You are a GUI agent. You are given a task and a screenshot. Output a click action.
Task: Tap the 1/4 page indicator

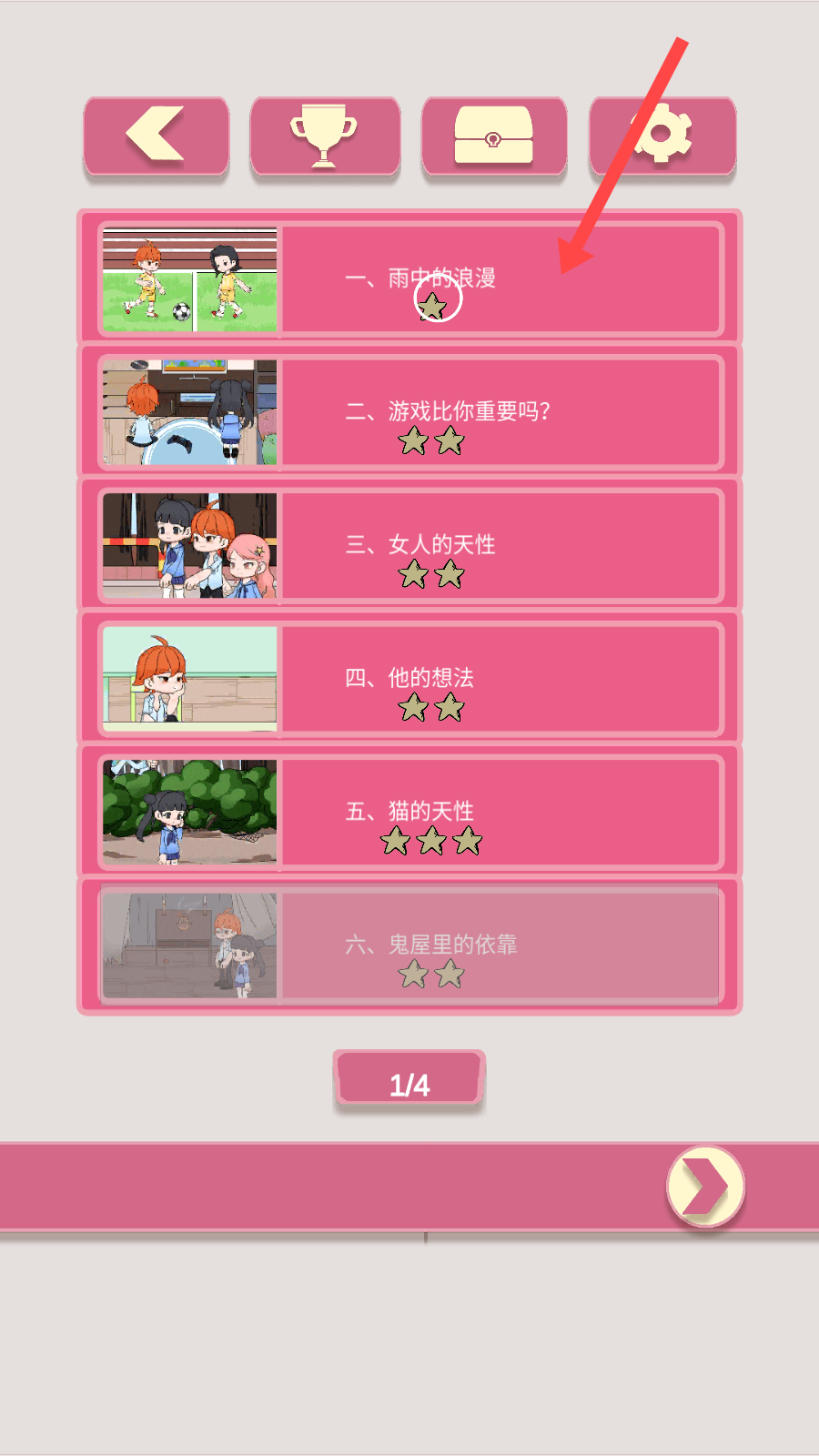409,1081
